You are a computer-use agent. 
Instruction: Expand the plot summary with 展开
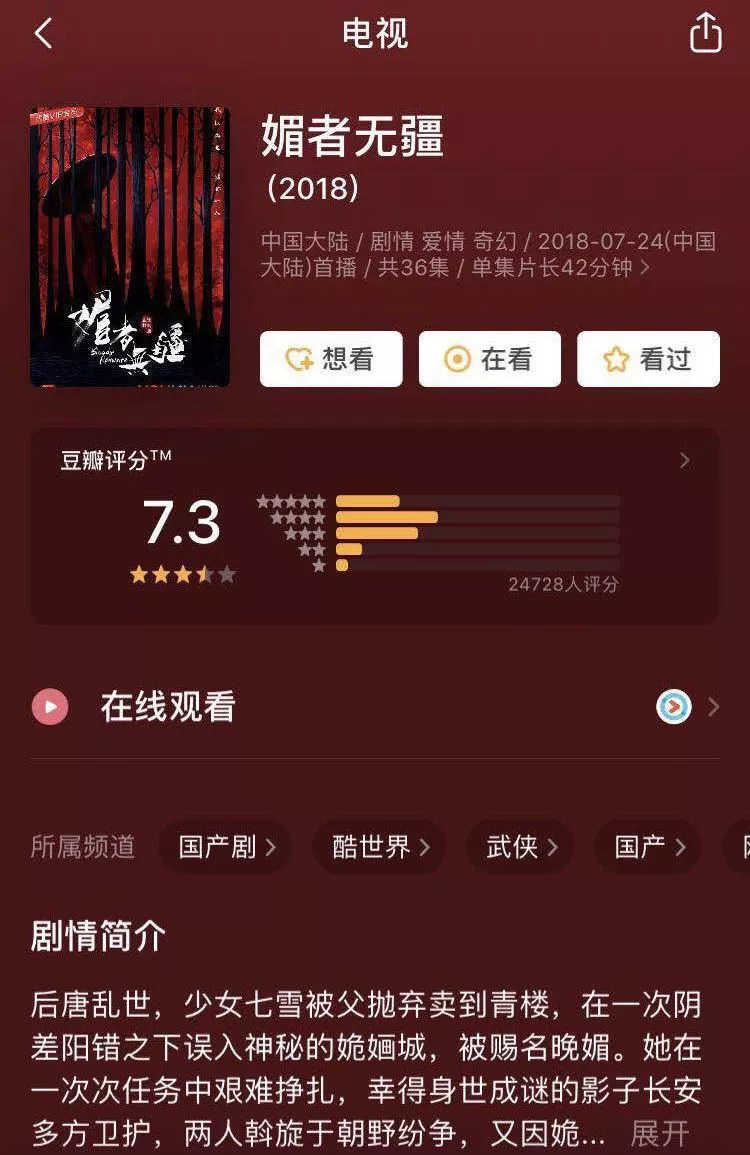point(660,1133)
